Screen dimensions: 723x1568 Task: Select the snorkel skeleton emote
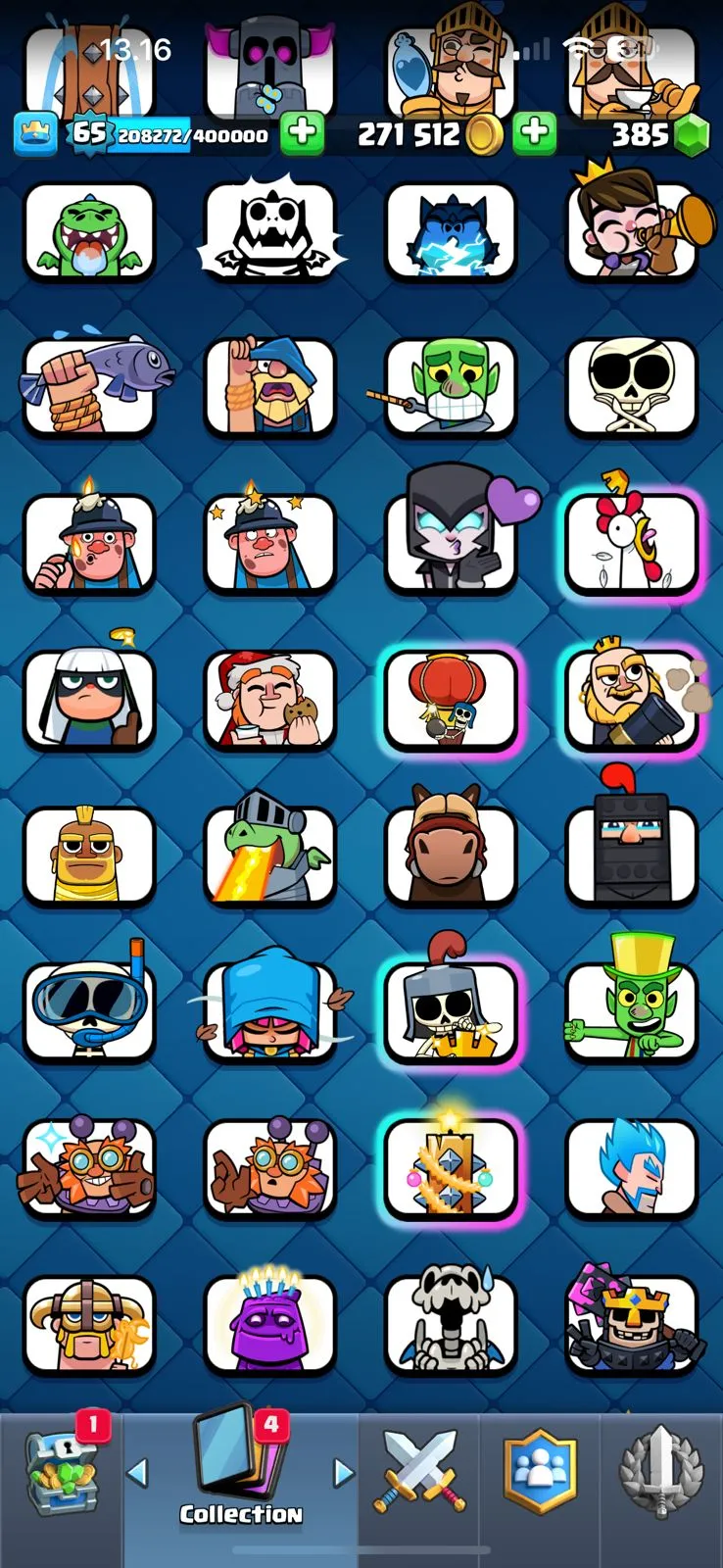pyautogui.click(x=89, y=1011)
